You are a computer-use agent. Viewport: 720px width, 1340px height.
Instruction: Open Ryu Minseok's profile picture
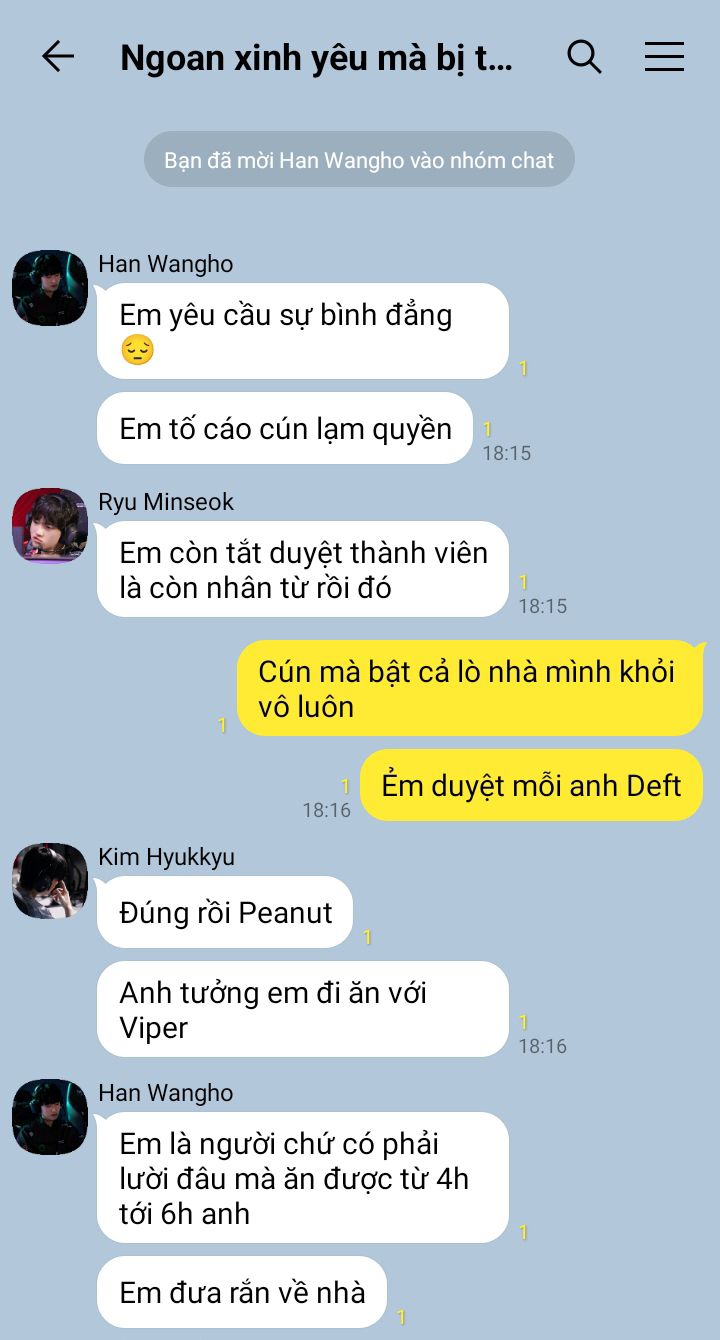tap(49, 526)
